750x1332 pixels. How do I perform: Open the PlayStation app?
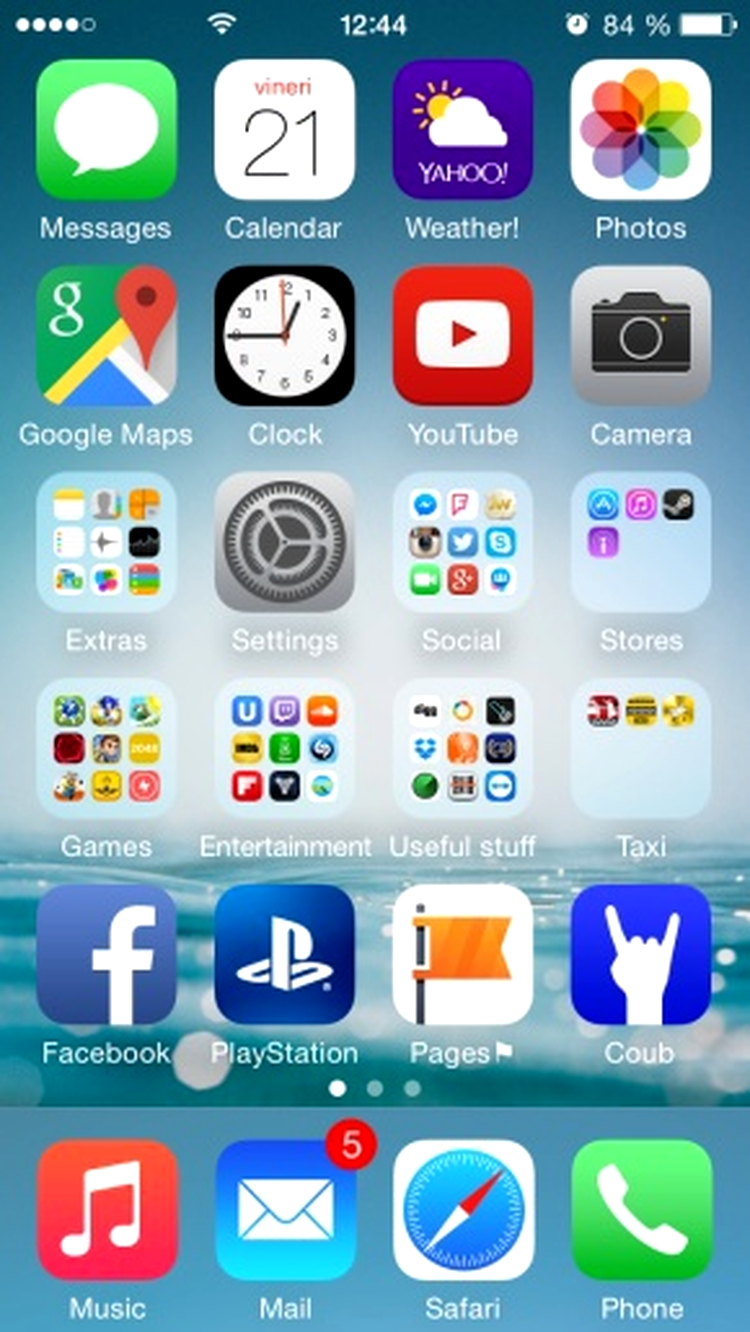point(284,955)
